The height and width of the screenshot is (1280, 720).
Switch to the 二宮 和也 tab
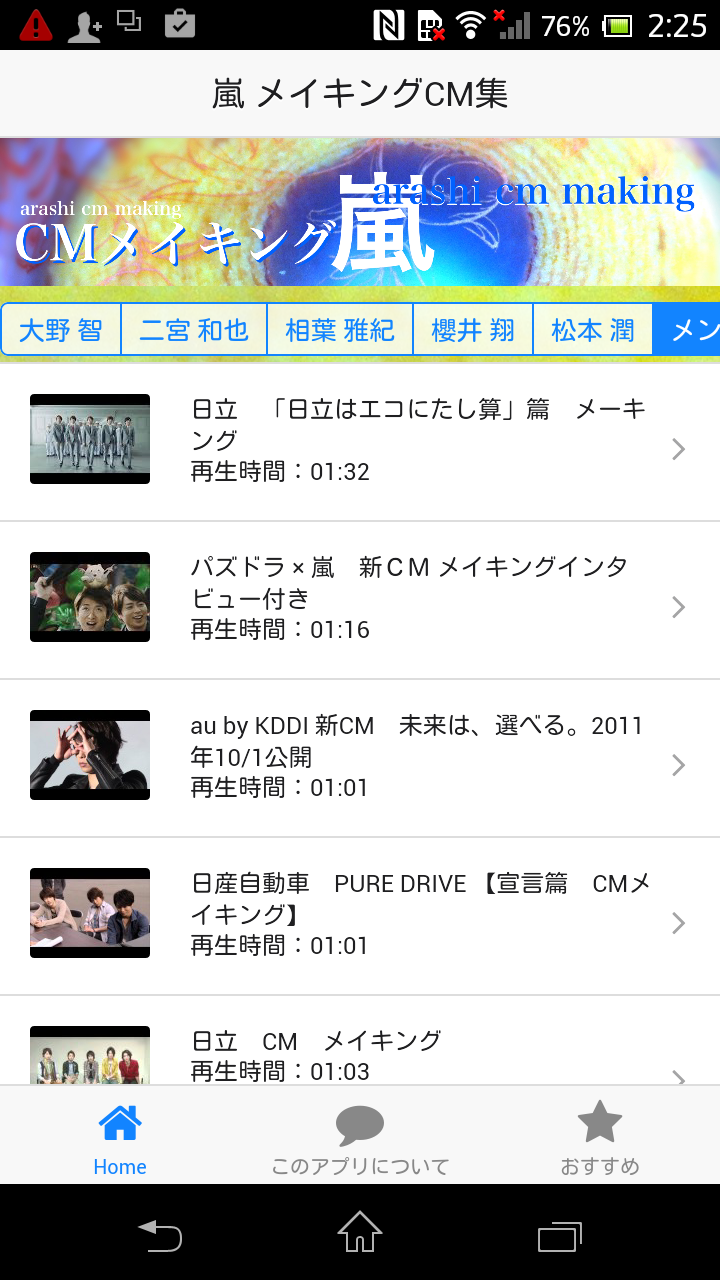194,328
